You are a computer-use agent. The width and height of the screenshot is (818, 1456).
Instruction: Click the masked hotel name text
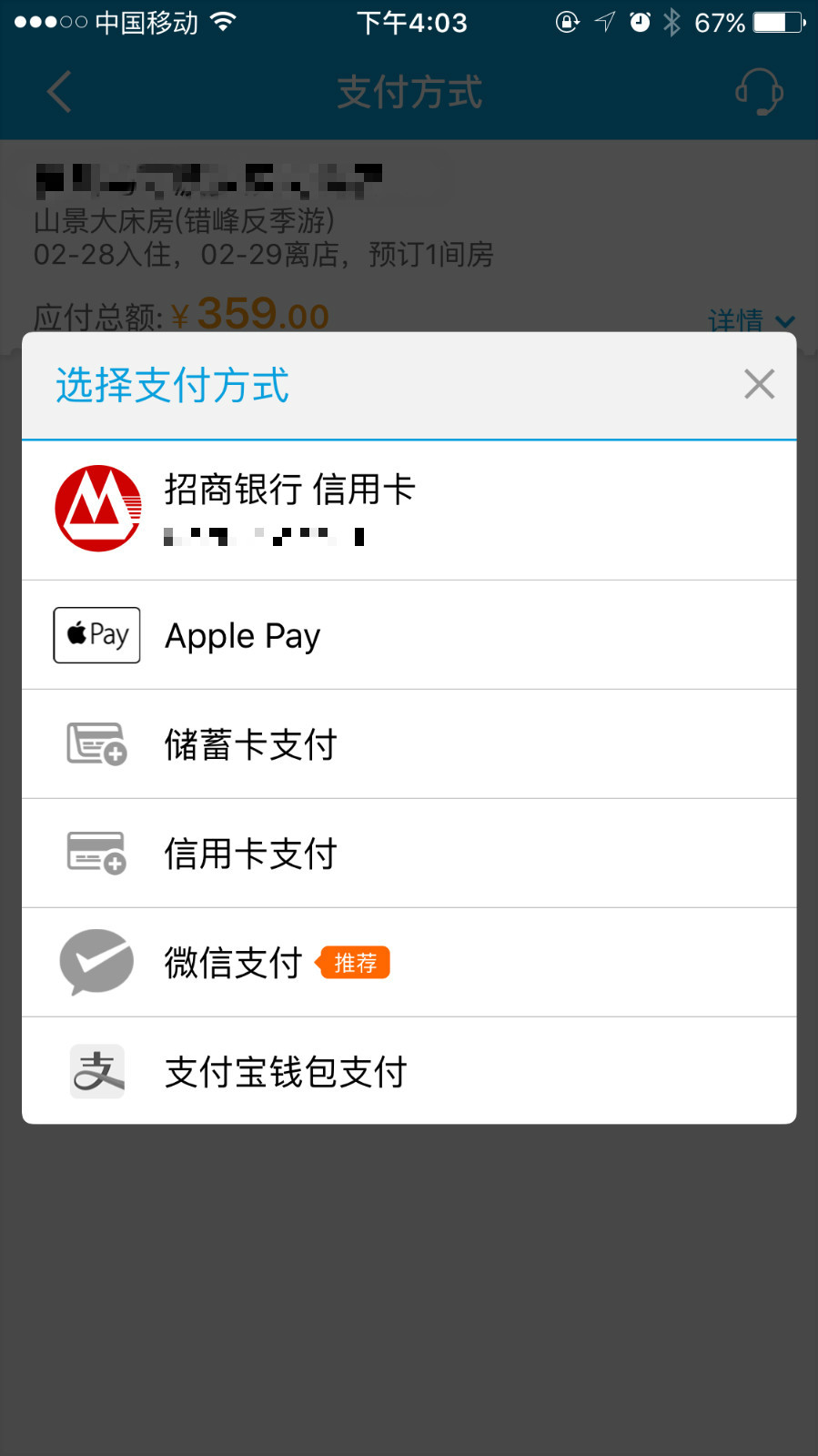[209, 177]
